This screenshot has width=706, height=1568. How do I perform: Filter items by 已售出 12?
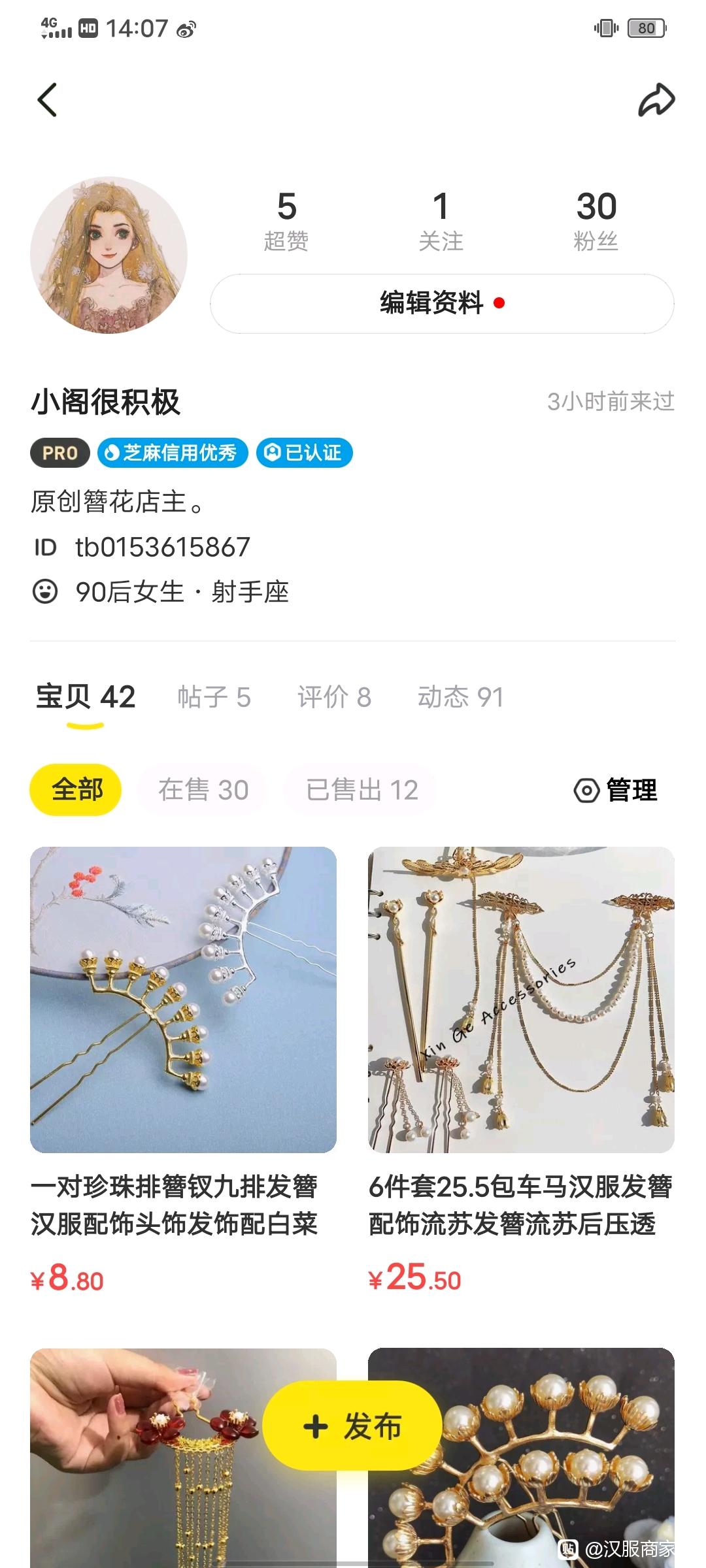(361, 790)
